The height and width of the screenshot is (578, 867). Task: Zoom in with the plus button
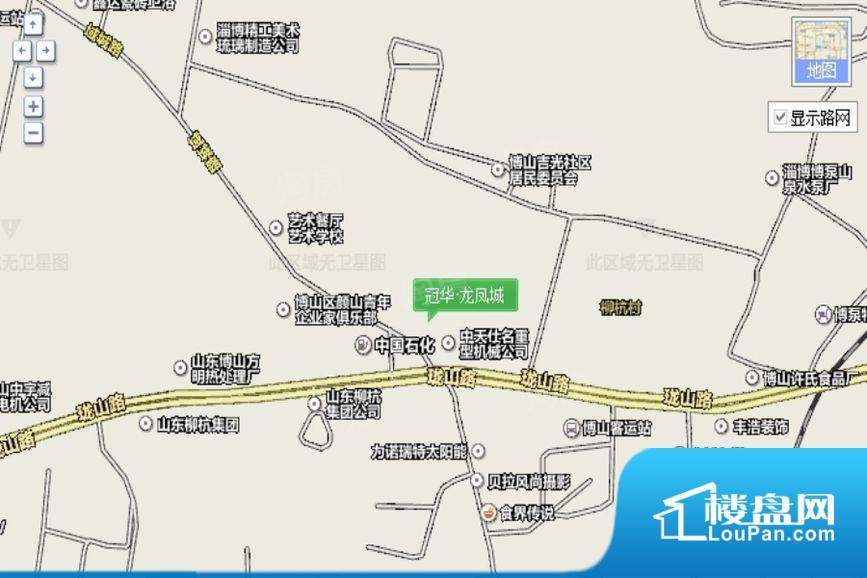34,107
